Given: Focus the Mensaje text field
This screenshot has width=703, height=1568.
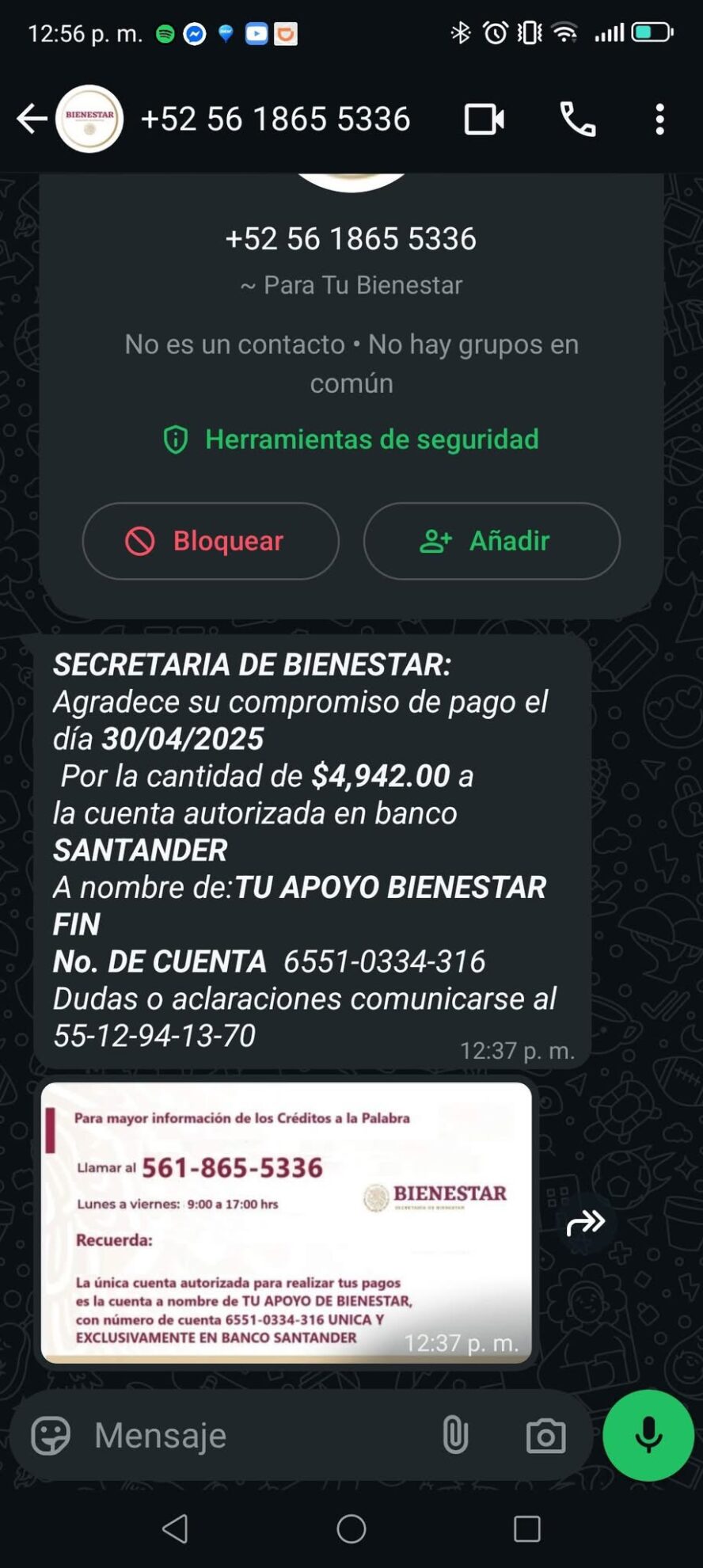Looking at the screenshot, I should 253,1435.
